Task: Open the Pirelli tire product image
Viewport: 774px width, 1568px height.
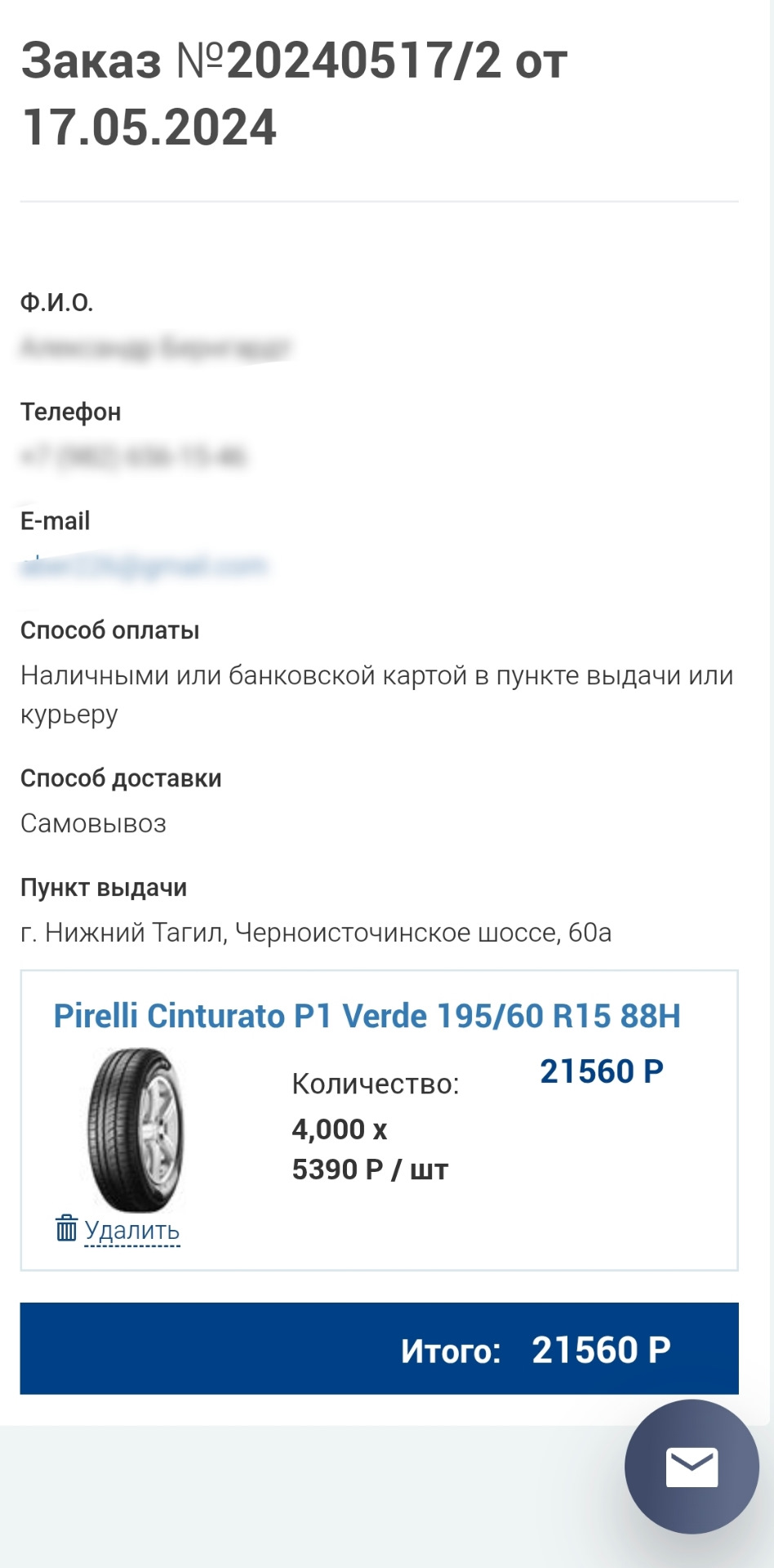Action: (136, 1129)
